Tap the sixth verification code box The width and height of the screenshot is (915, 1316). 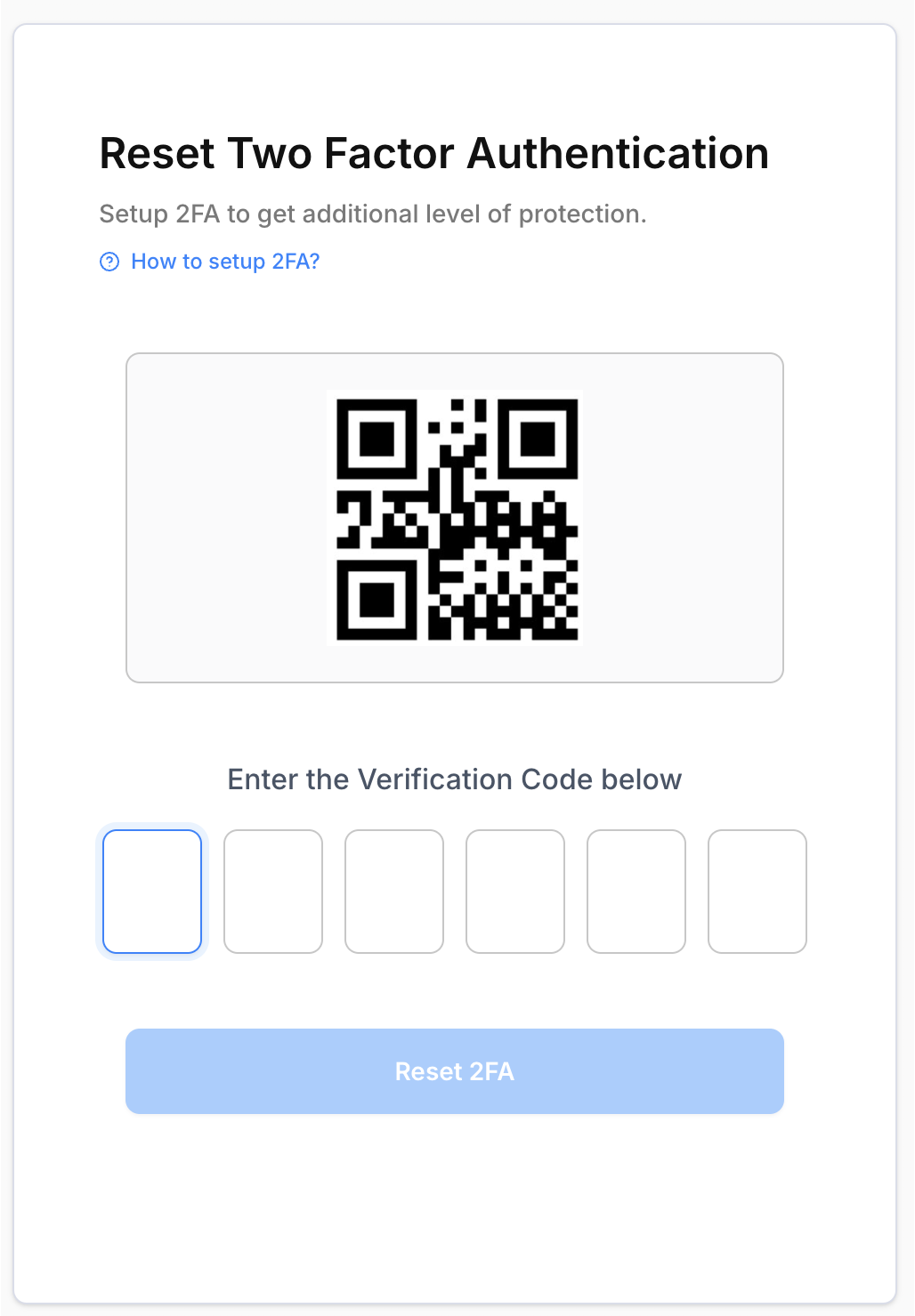[757, 892]
